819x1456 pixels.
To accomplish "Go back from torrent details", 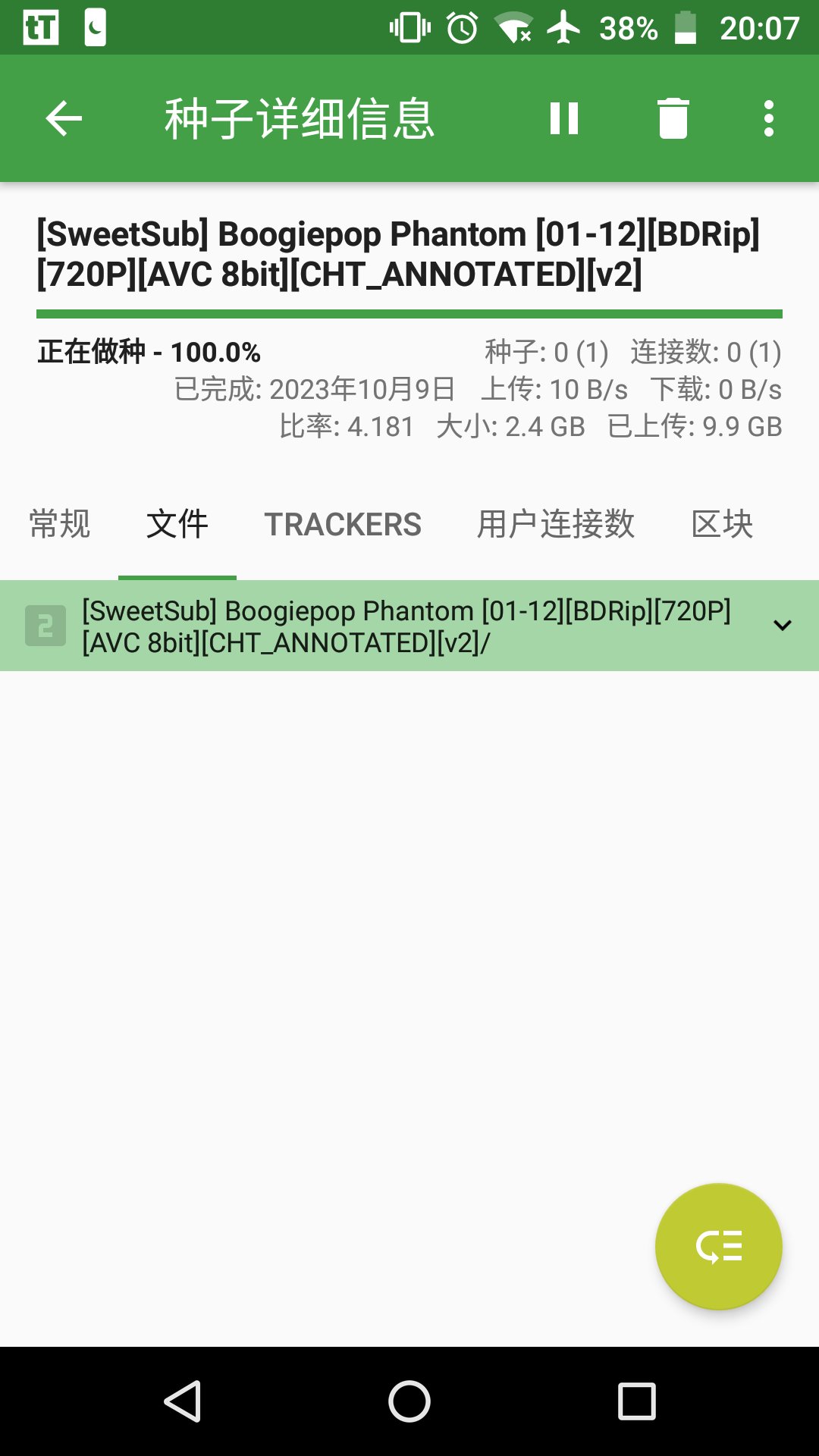I will [64, 119].
